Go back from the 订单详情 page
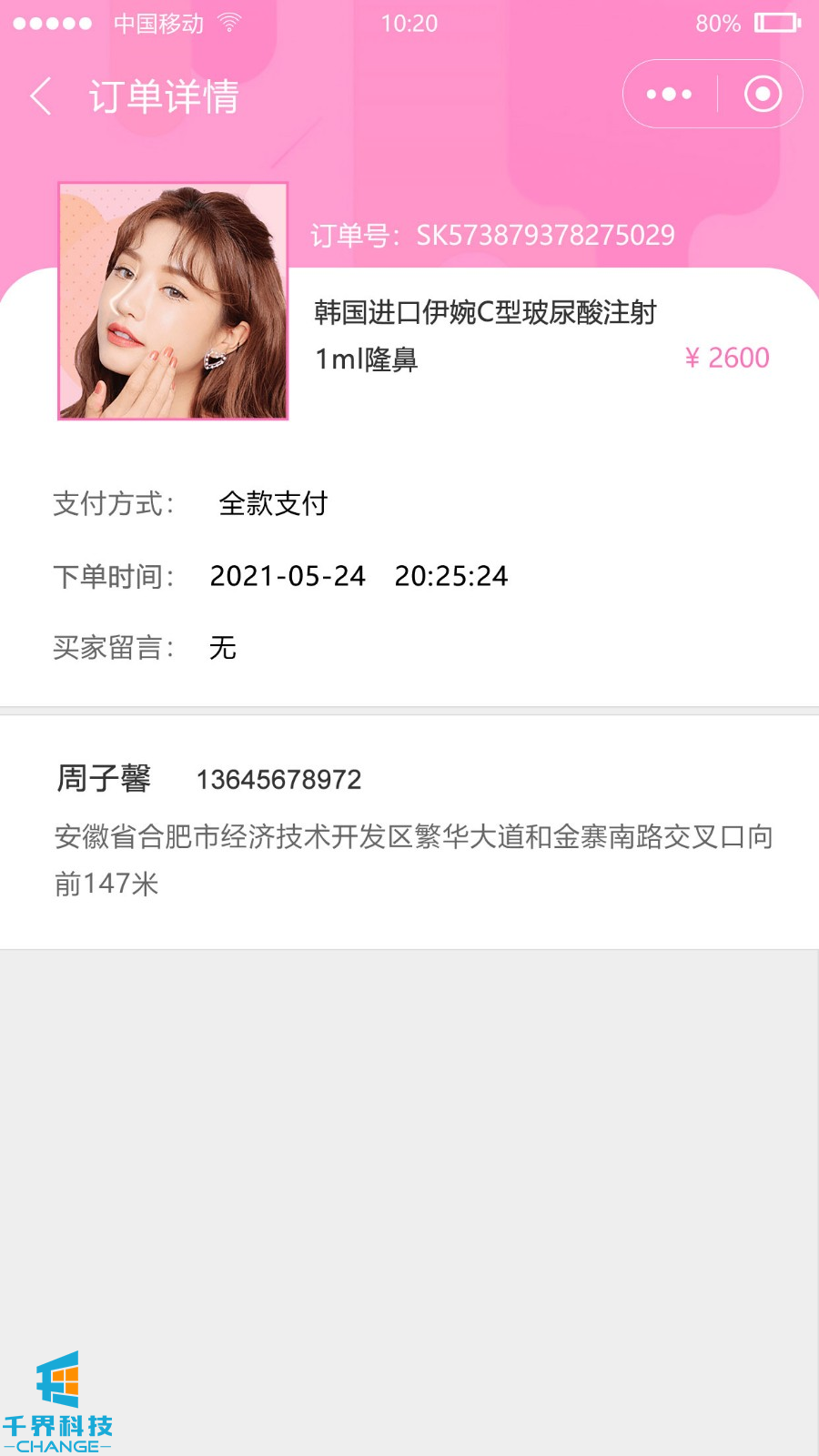 click(x=41, y=96)
